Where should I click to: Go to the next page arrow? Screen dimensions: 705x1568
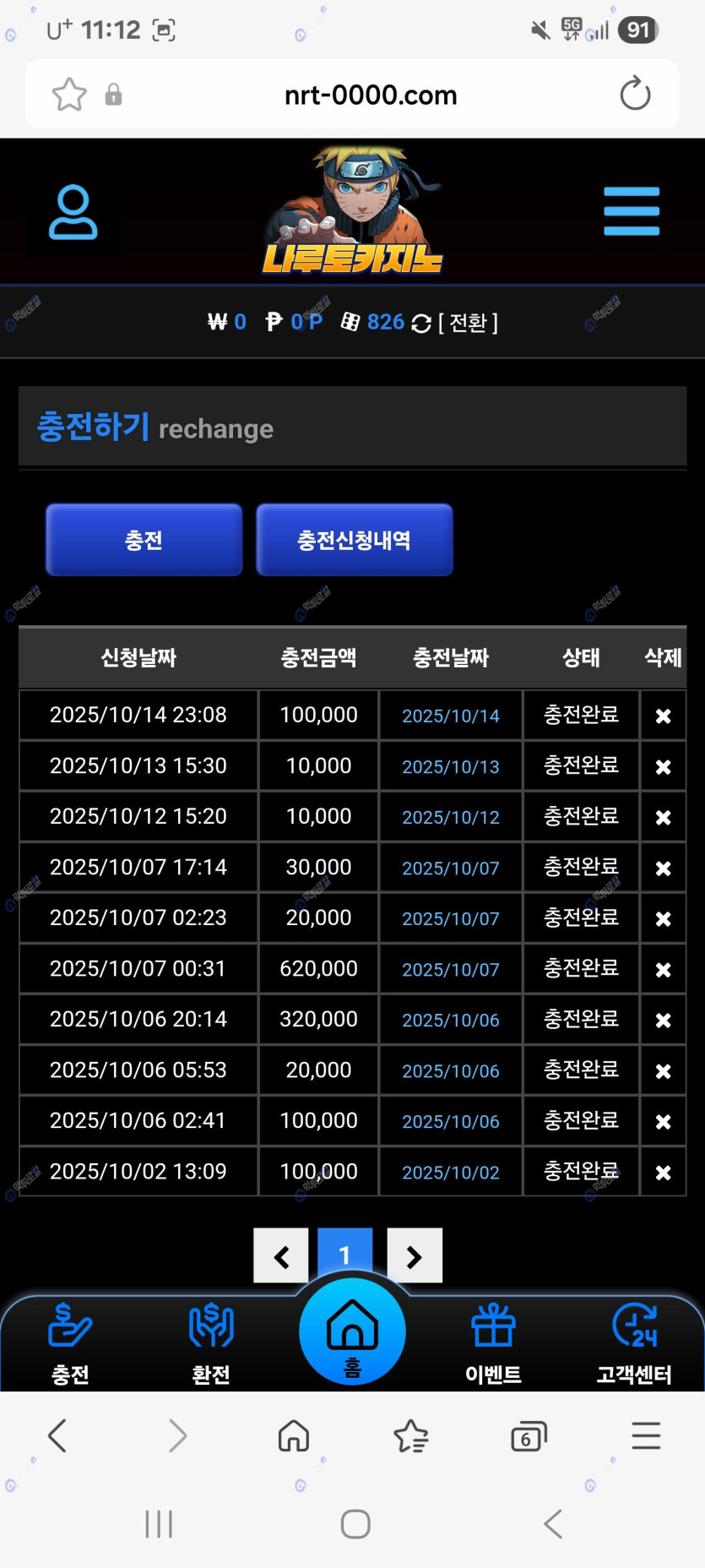[x=414, y=1256]
